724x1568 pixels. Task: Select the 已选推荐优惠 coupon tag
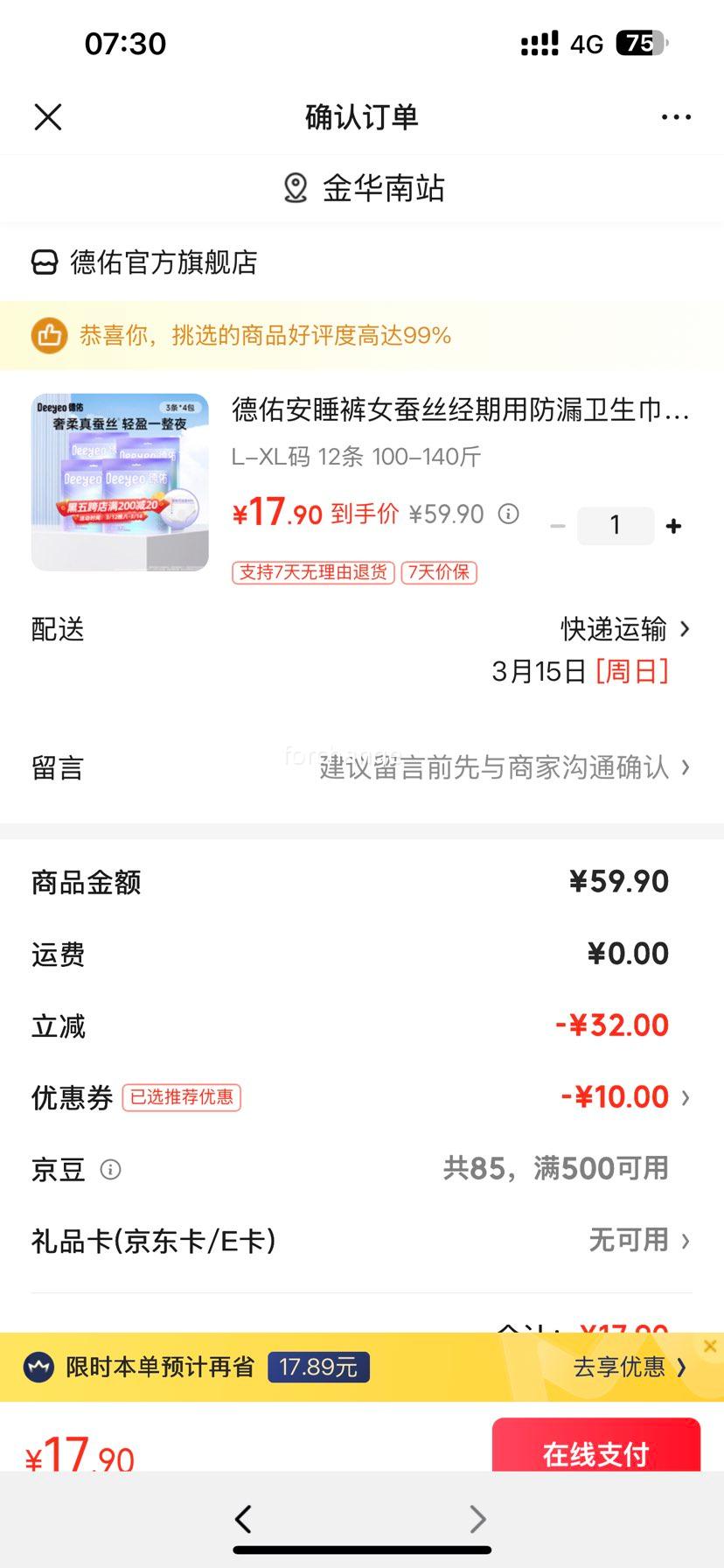pyautogui.click(x=181, y=1097)
